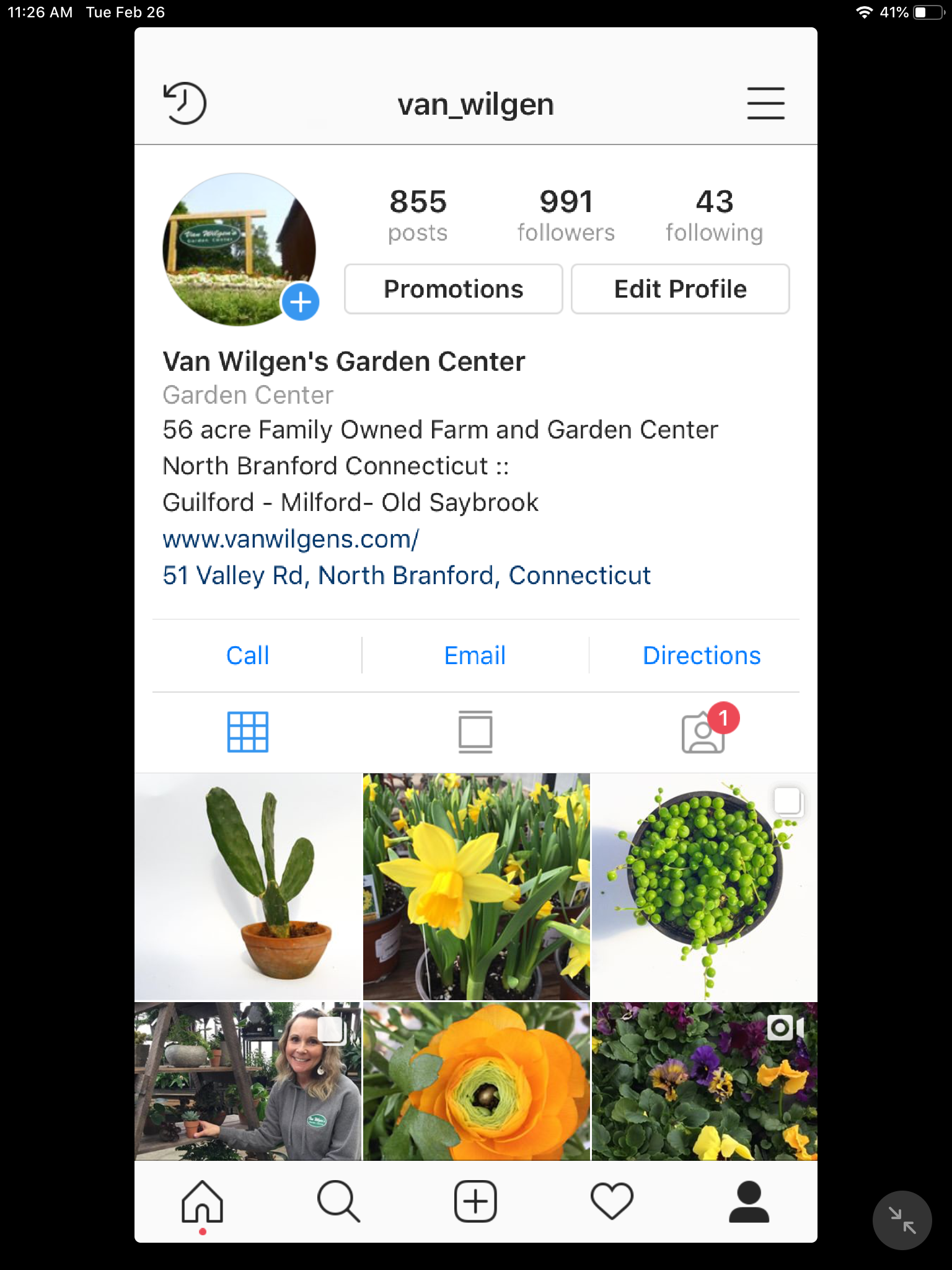The width and height of the screenshot is (952, 1270).
Task: Open the orange ranunculus flower post
Action: coord(476,1081)
